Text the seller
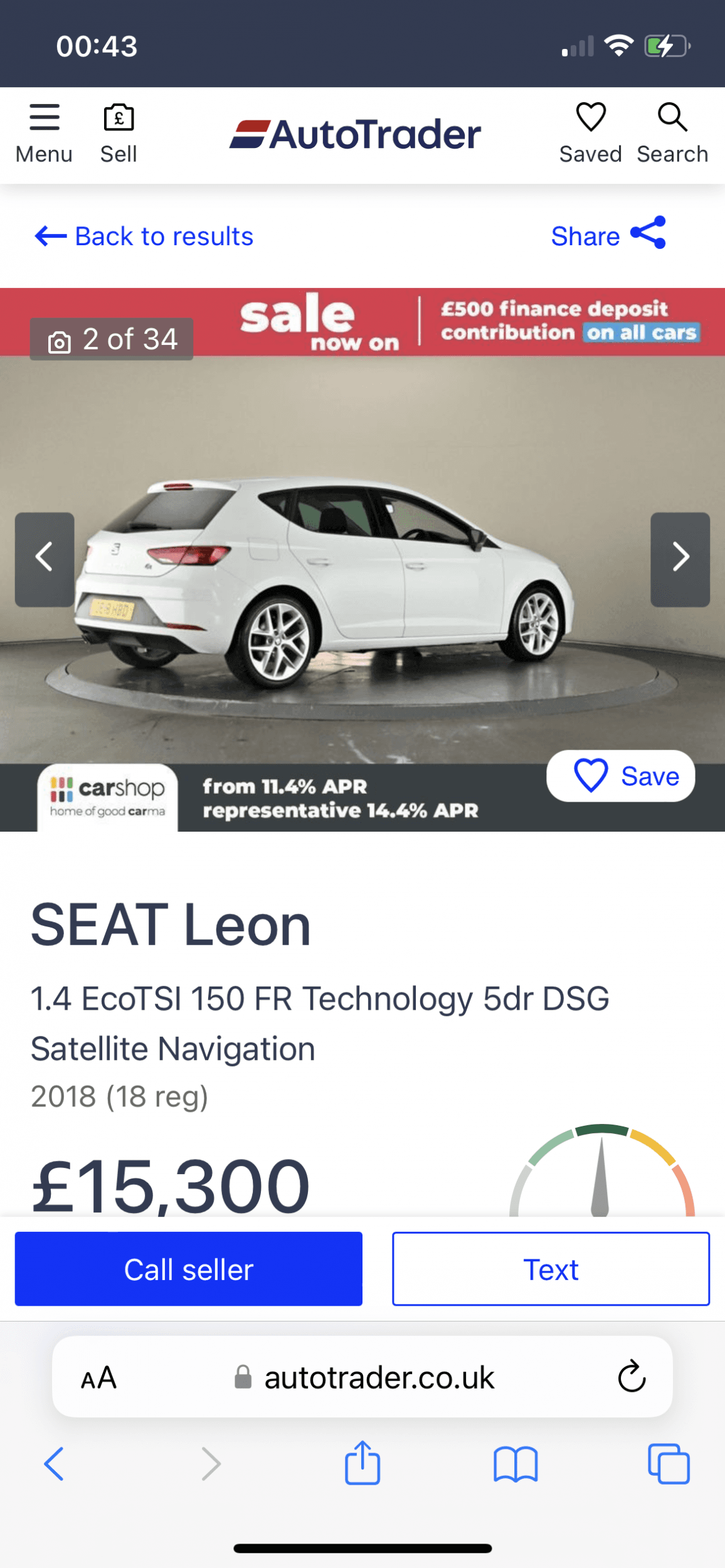This screenshot has width=725, height=1568. [551, 1269]
